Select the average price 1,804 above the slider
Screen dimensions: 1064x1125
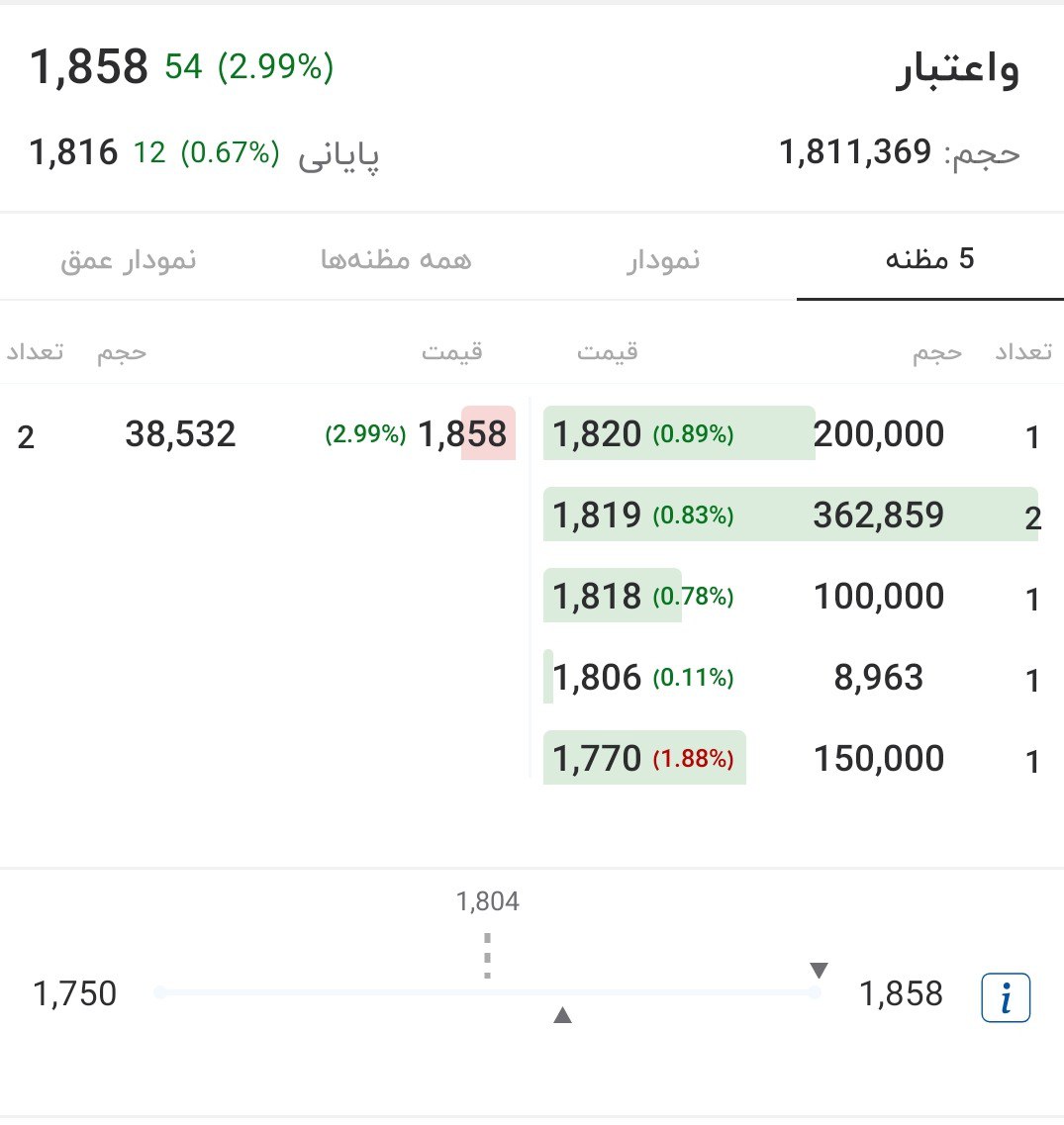click(486, 901)
